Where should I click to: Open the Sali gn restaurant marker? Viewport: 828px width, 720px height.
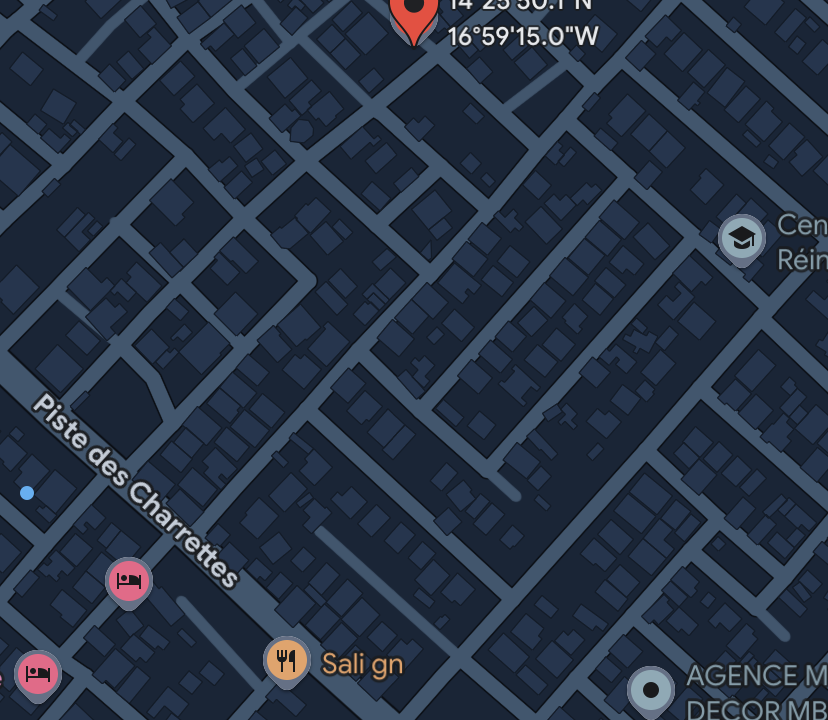[287, 659]
